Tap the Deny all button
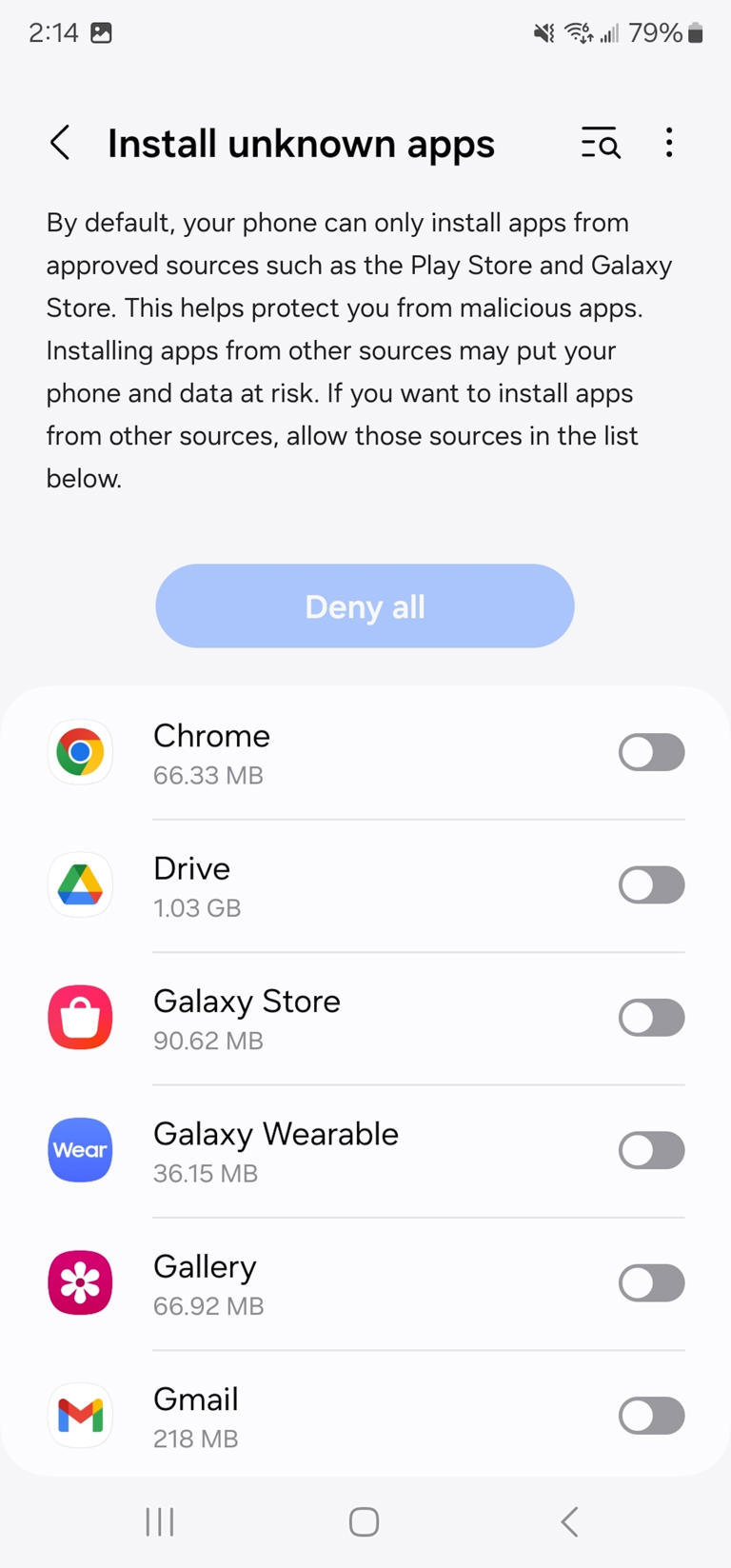 click(365, 606)
